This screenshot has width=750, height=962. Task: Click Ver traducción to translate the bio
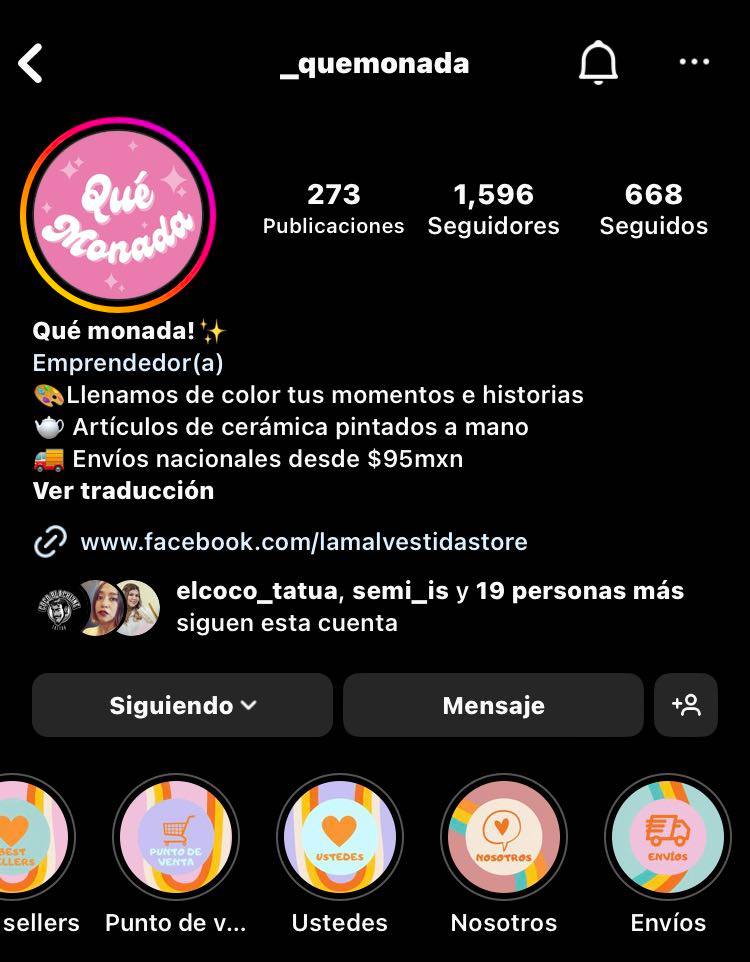click(120, 491)
